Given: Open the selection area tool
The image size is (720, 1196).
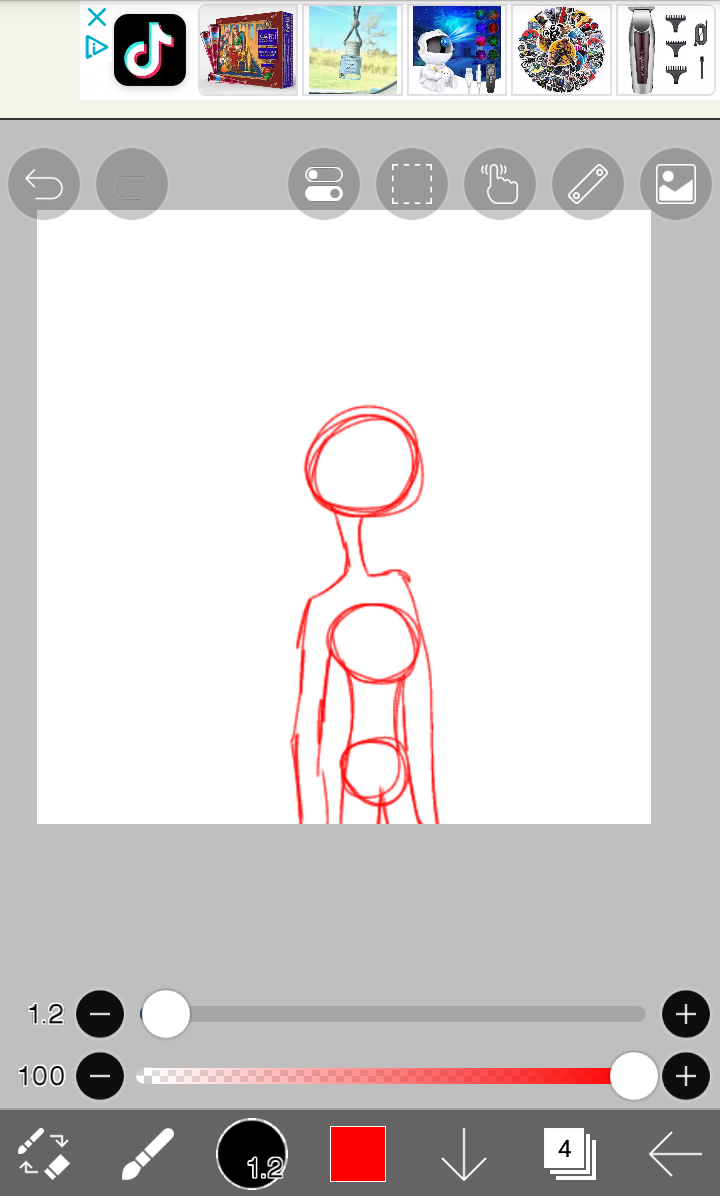Looking at the screenshot, I should 411,184.
